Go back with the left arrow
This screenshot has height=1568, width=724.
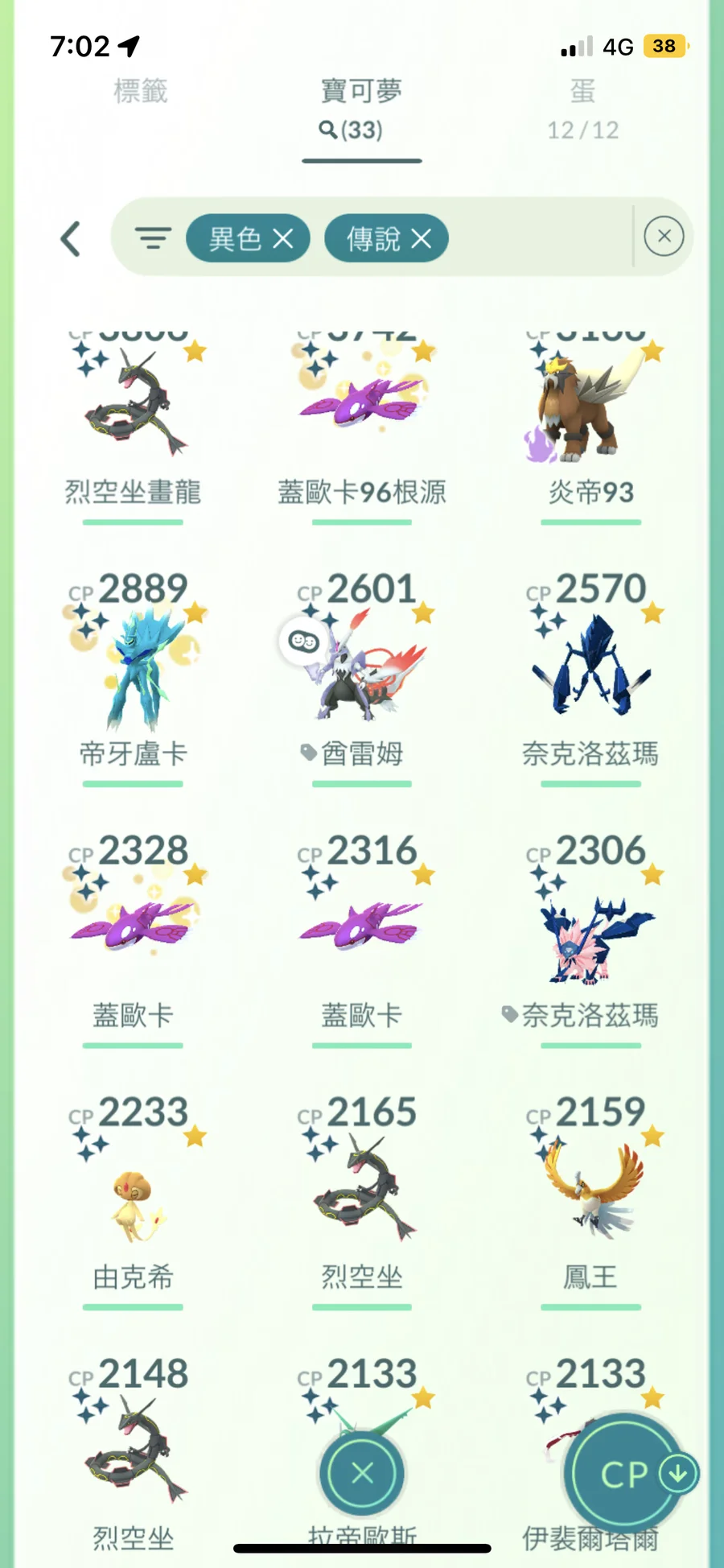pos(71,238)
